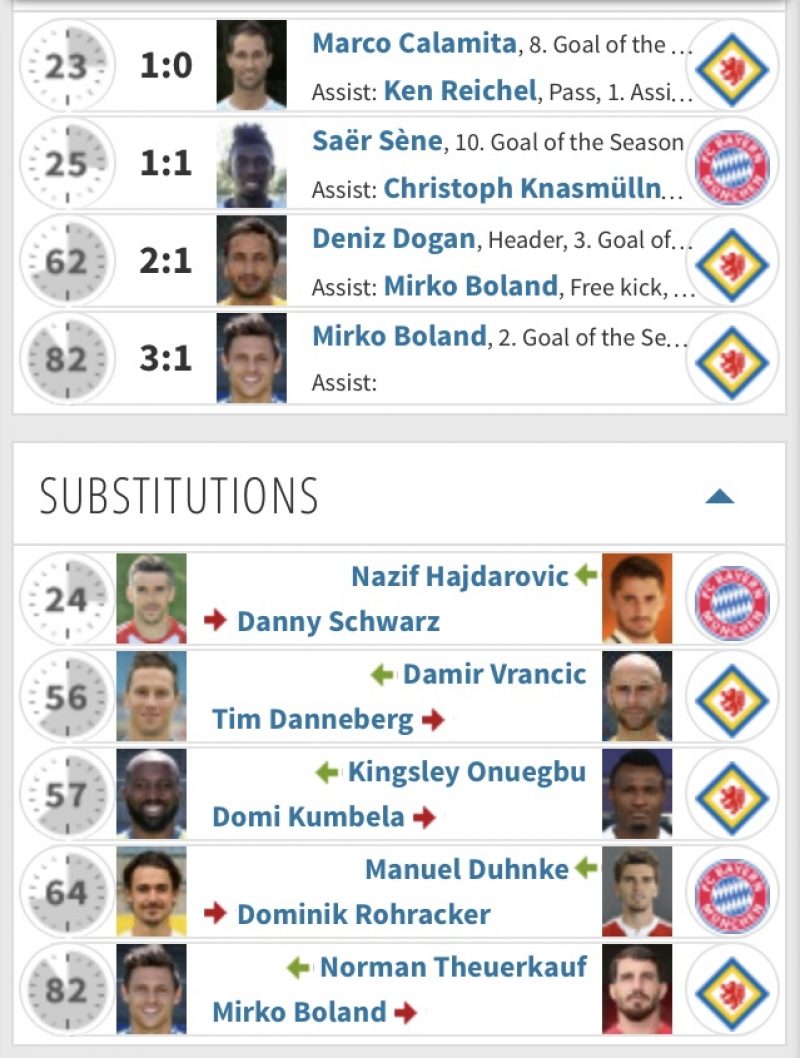
Task: Open Damir Vrancic's profile
Action: pyautogui.click(x=494, y=674)
